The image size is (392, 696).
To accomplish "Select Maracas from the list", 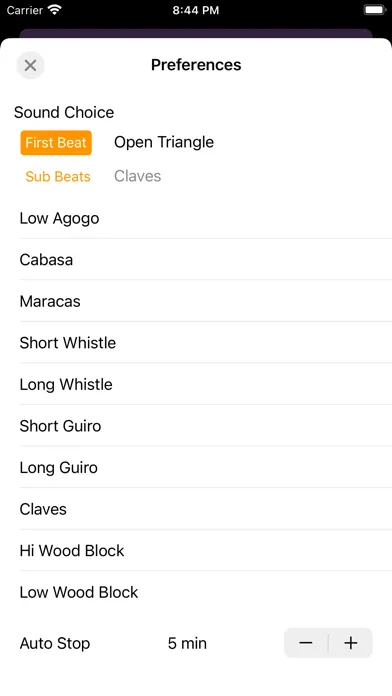I will click(x=206, y=301).
